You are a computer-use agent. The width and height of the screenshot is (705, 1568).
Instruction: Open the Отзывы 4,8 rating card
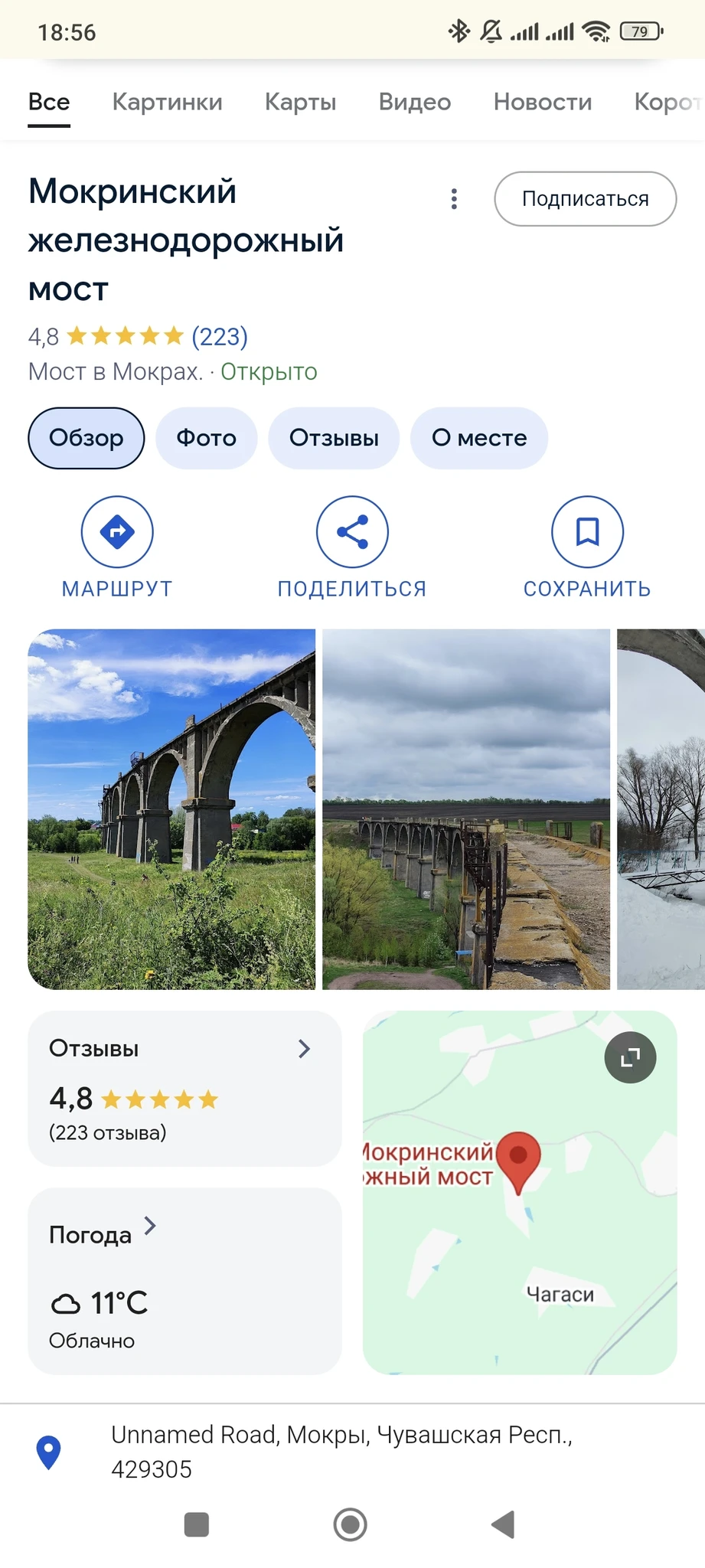point(184,1088)
